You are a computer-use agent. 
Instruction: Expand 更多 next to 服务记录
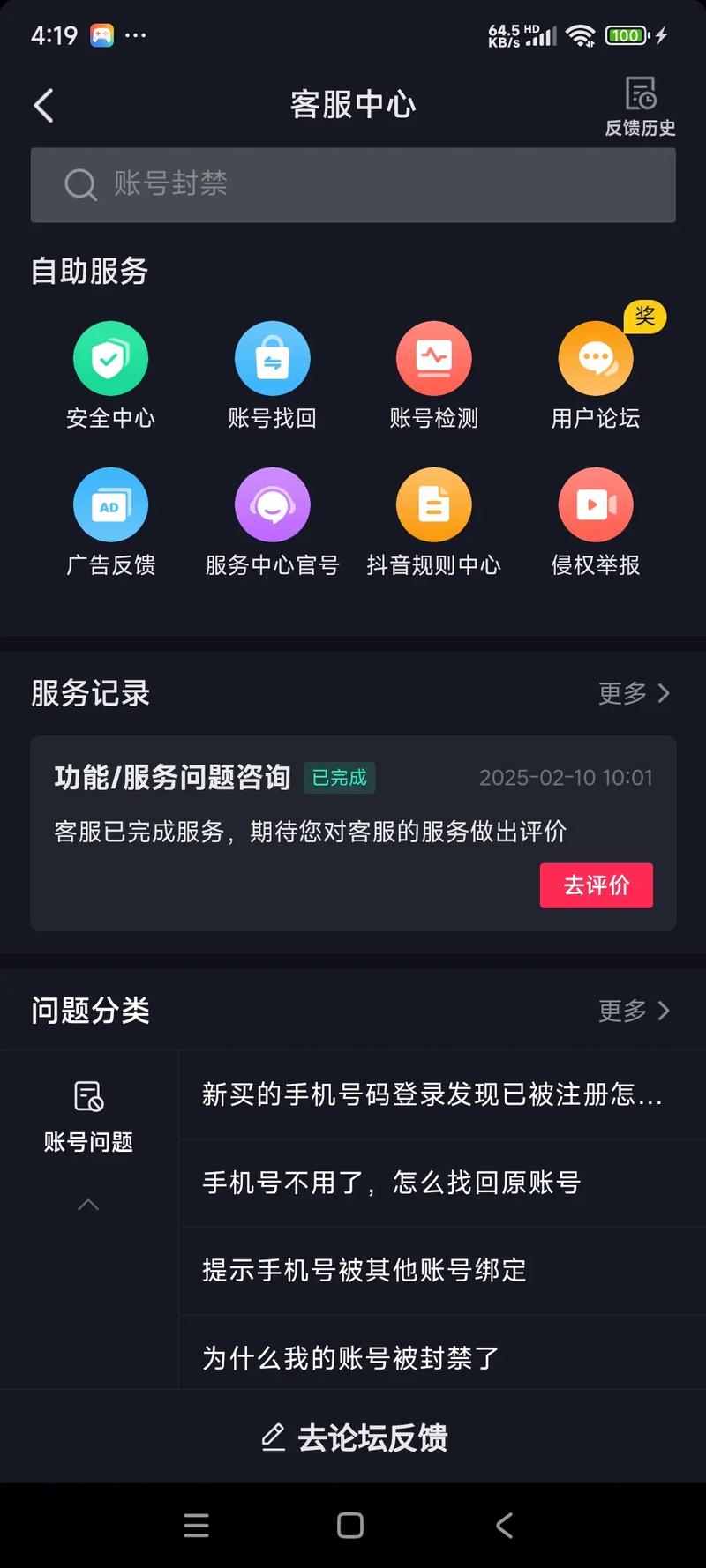tap(633, 693)
